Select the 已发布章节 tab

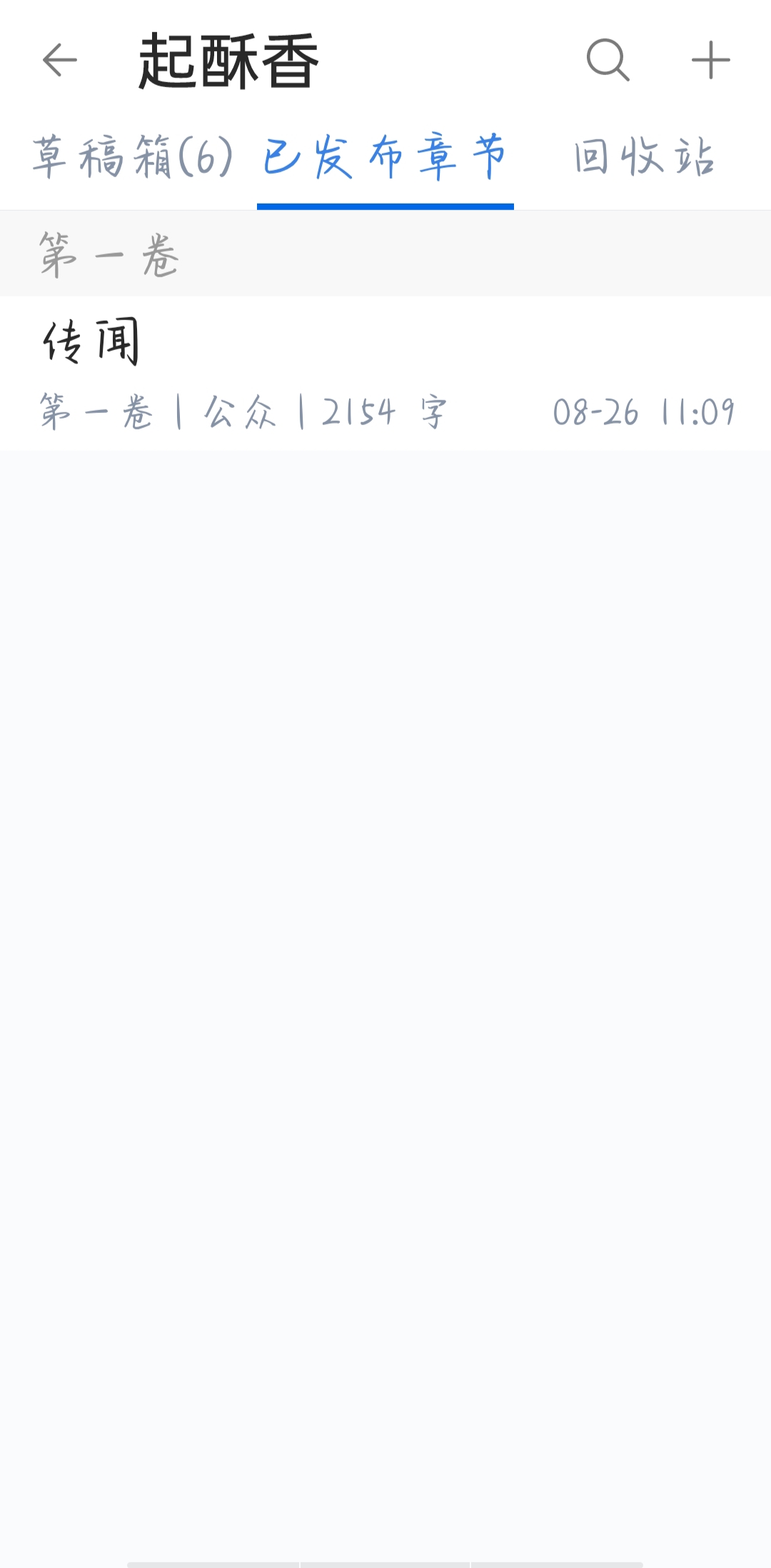(385, 158)
